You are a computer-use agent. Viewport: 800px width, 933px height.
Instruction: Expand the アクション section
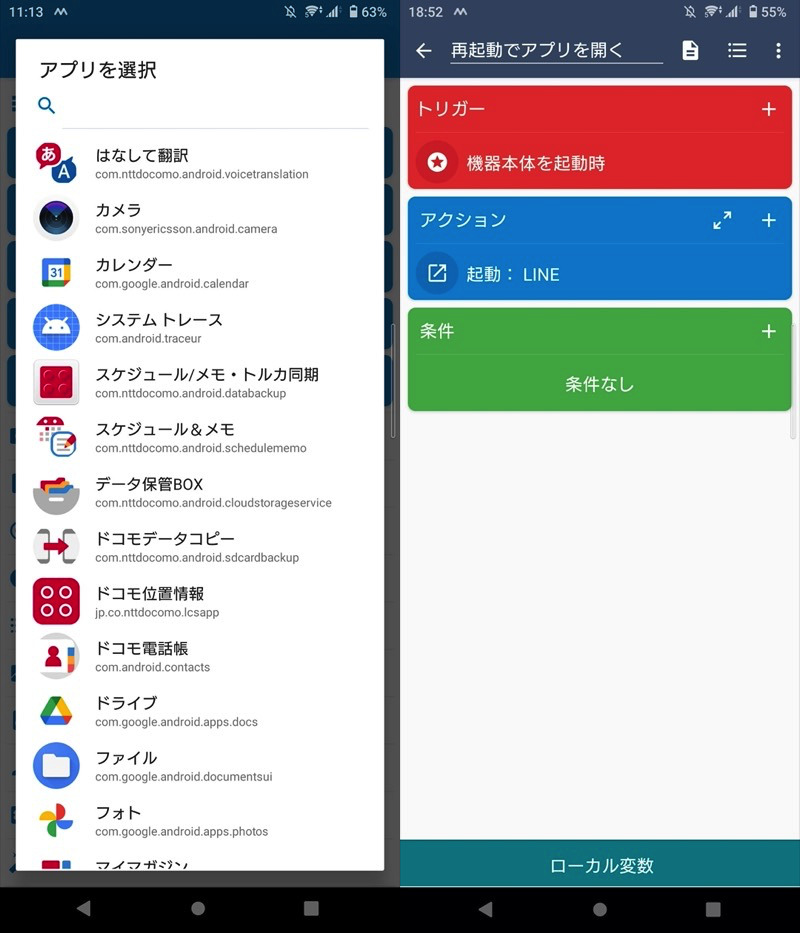click(x=722, y=220)
